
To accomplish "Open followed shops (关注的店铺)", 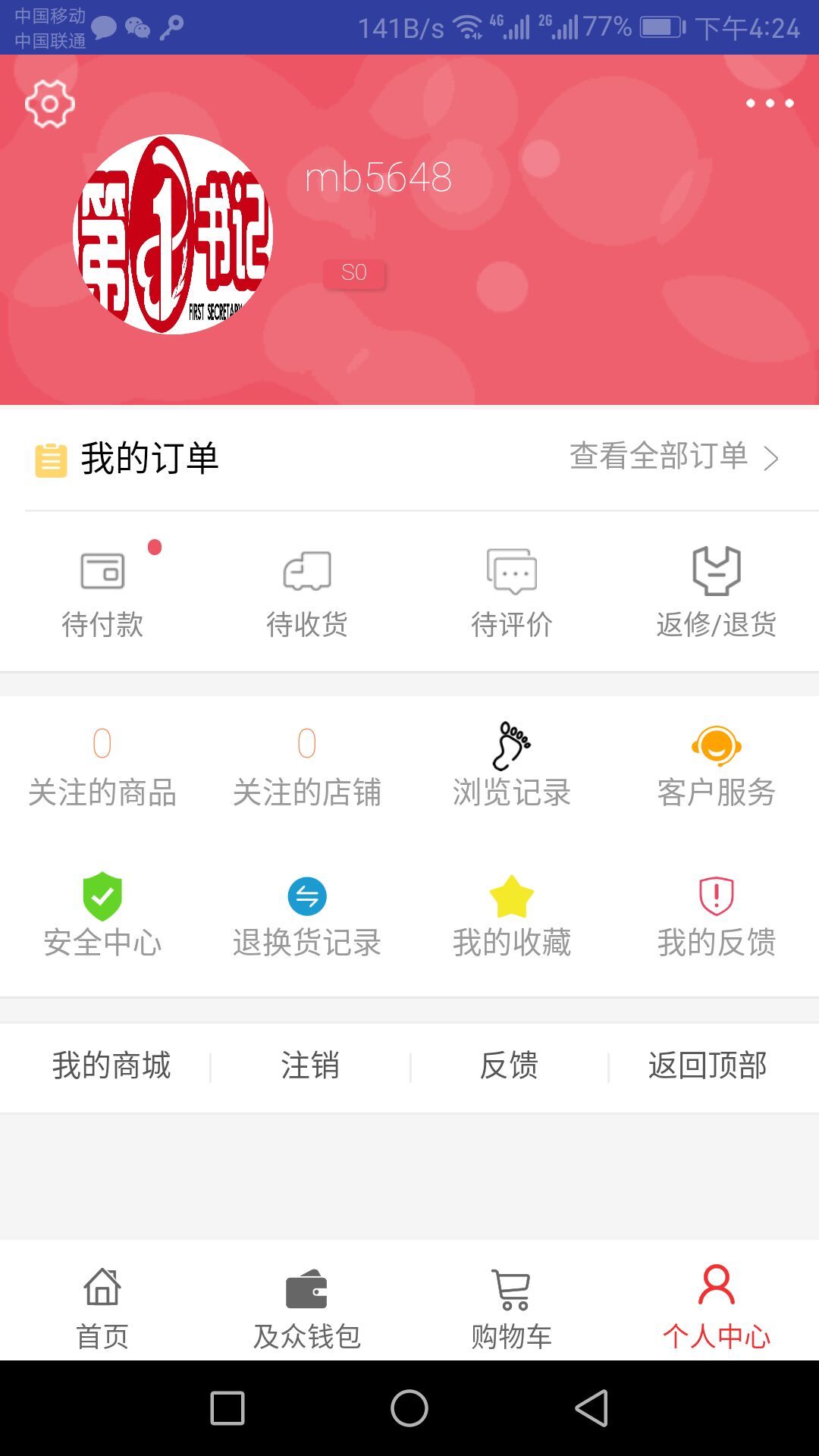I will 307,767.
